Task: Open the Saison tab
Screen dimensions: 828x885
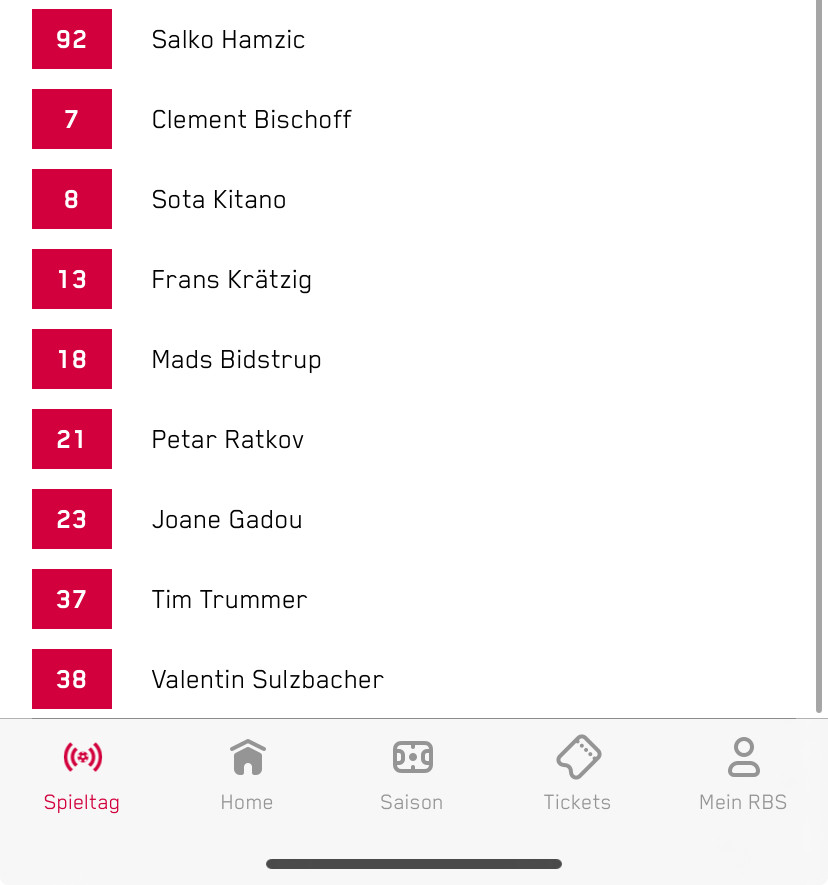Action: (412, 774)
